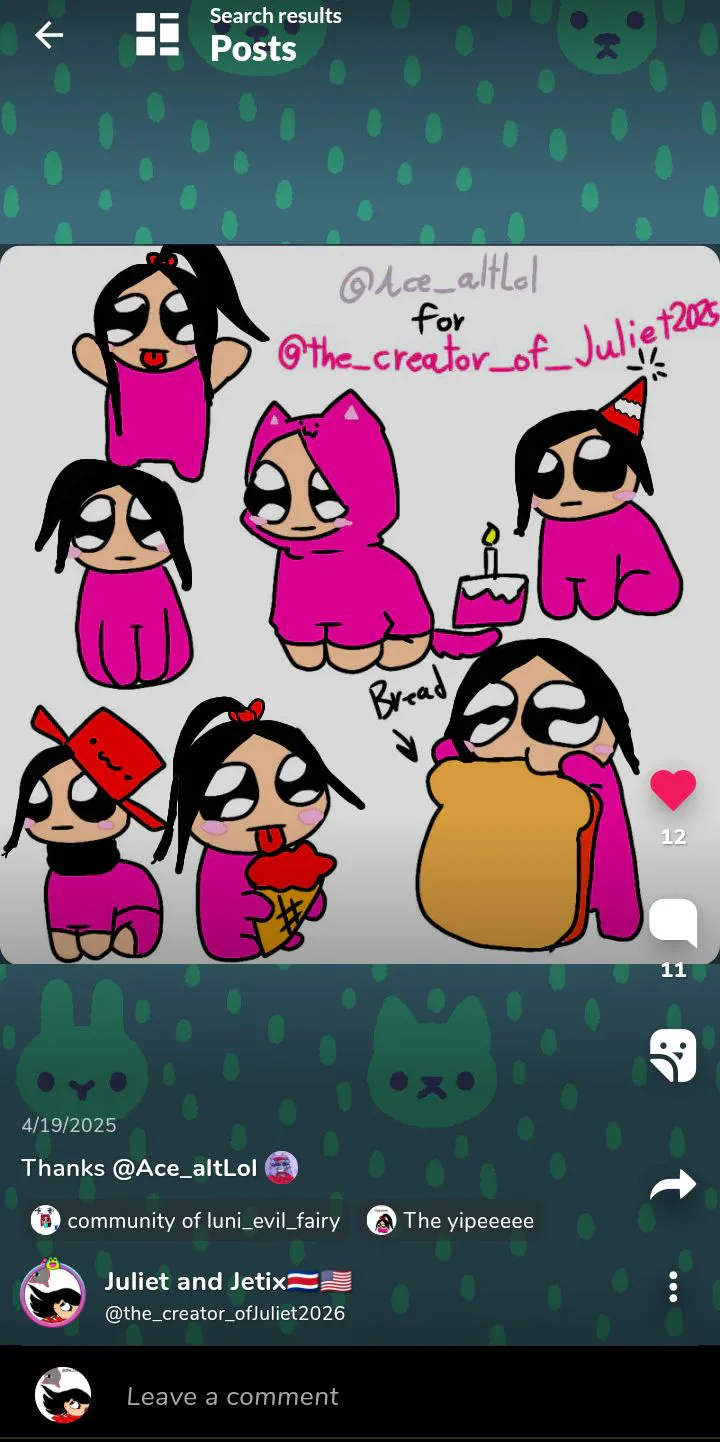Open community of luni_evil_fairy chip
The image size is (720, 1442).
coord(186,1221)
